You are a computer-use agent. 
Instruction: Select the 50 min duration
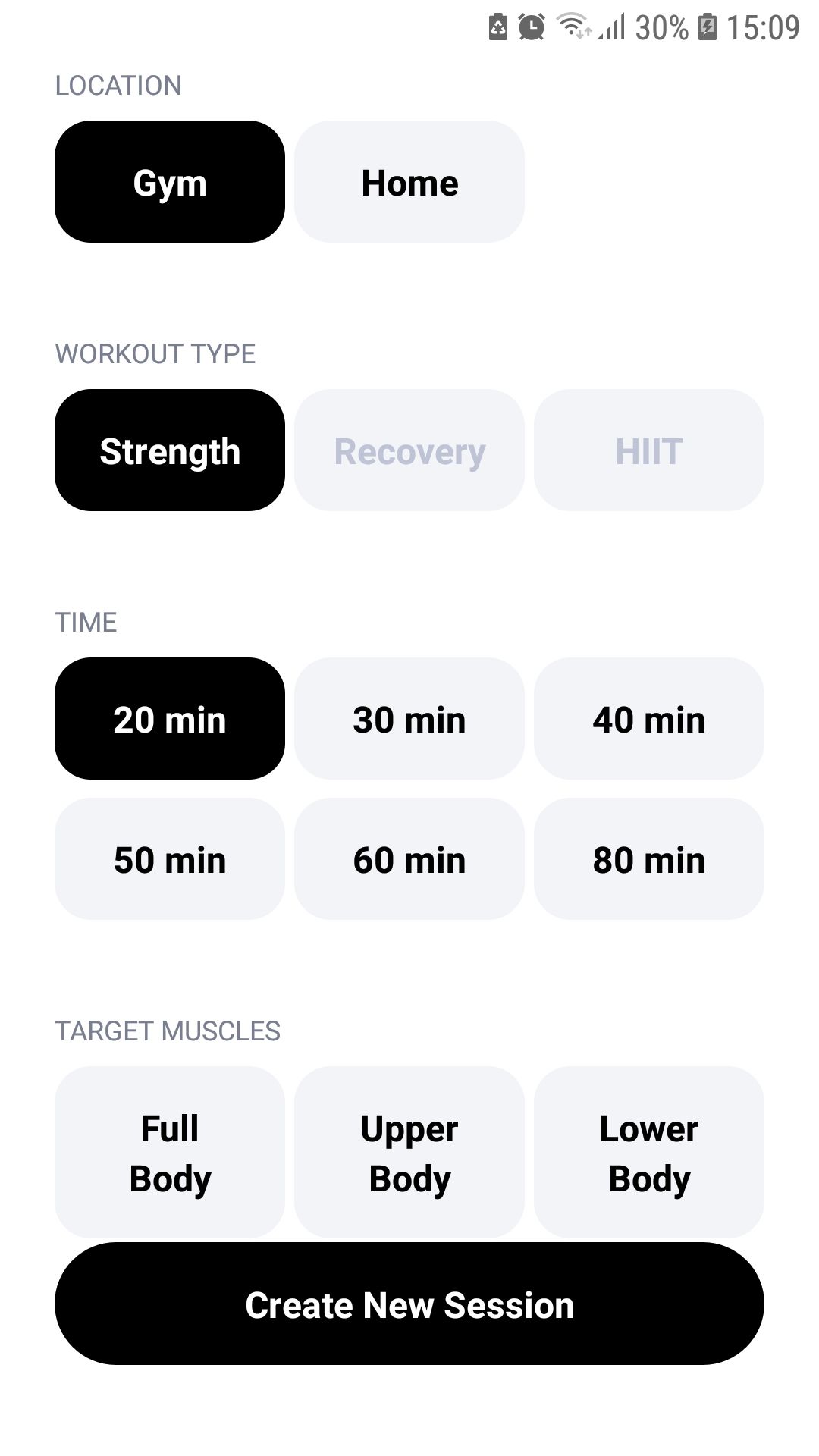170,859
